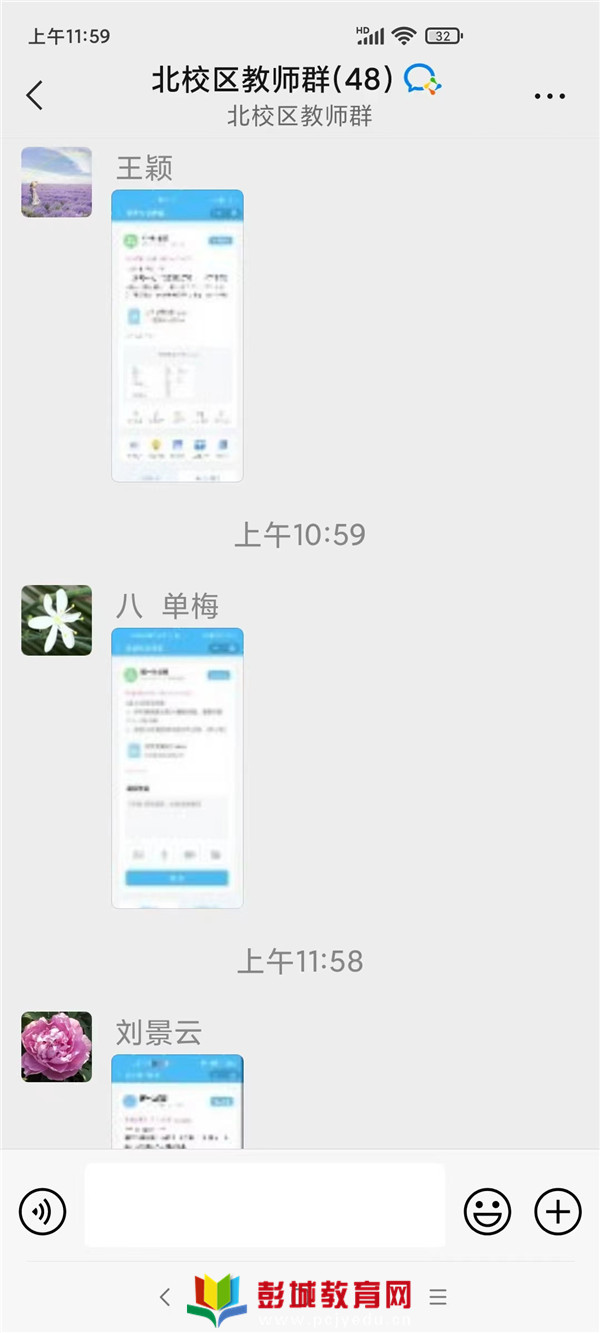Open the system recent apps menu

(438, 1297)
